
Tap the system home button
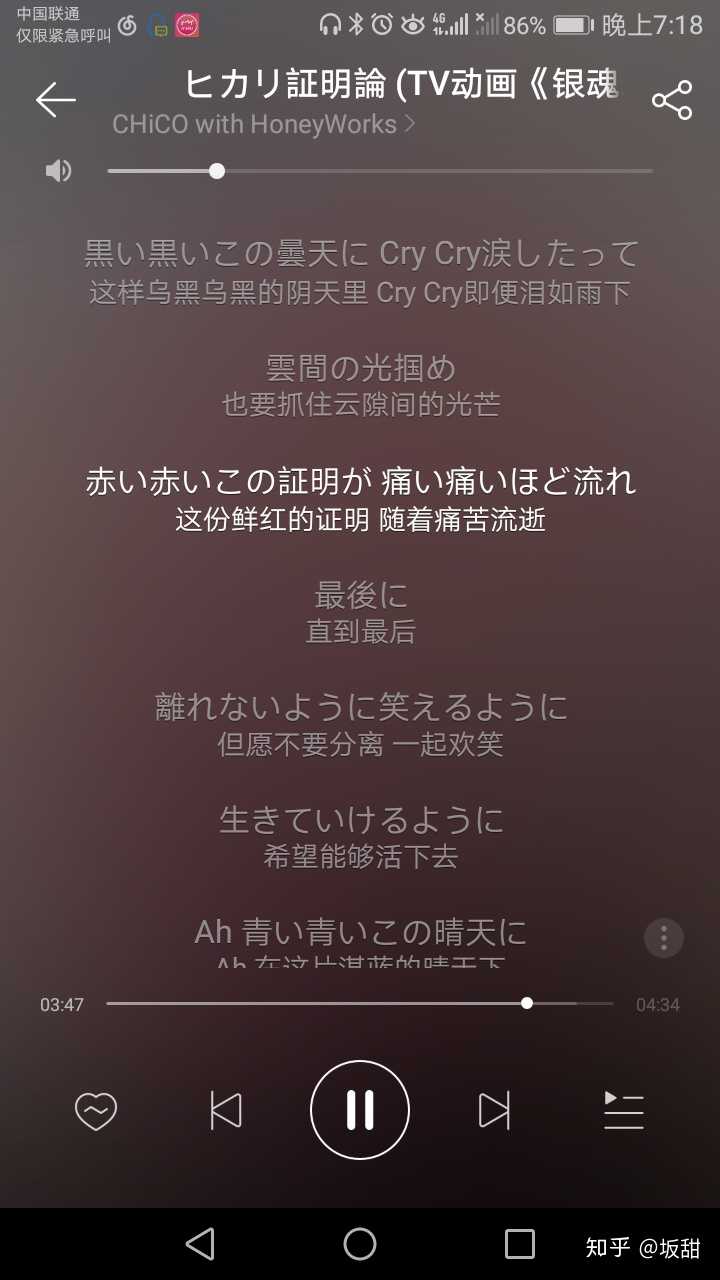pyautogui.click(x=360, y=1244)
